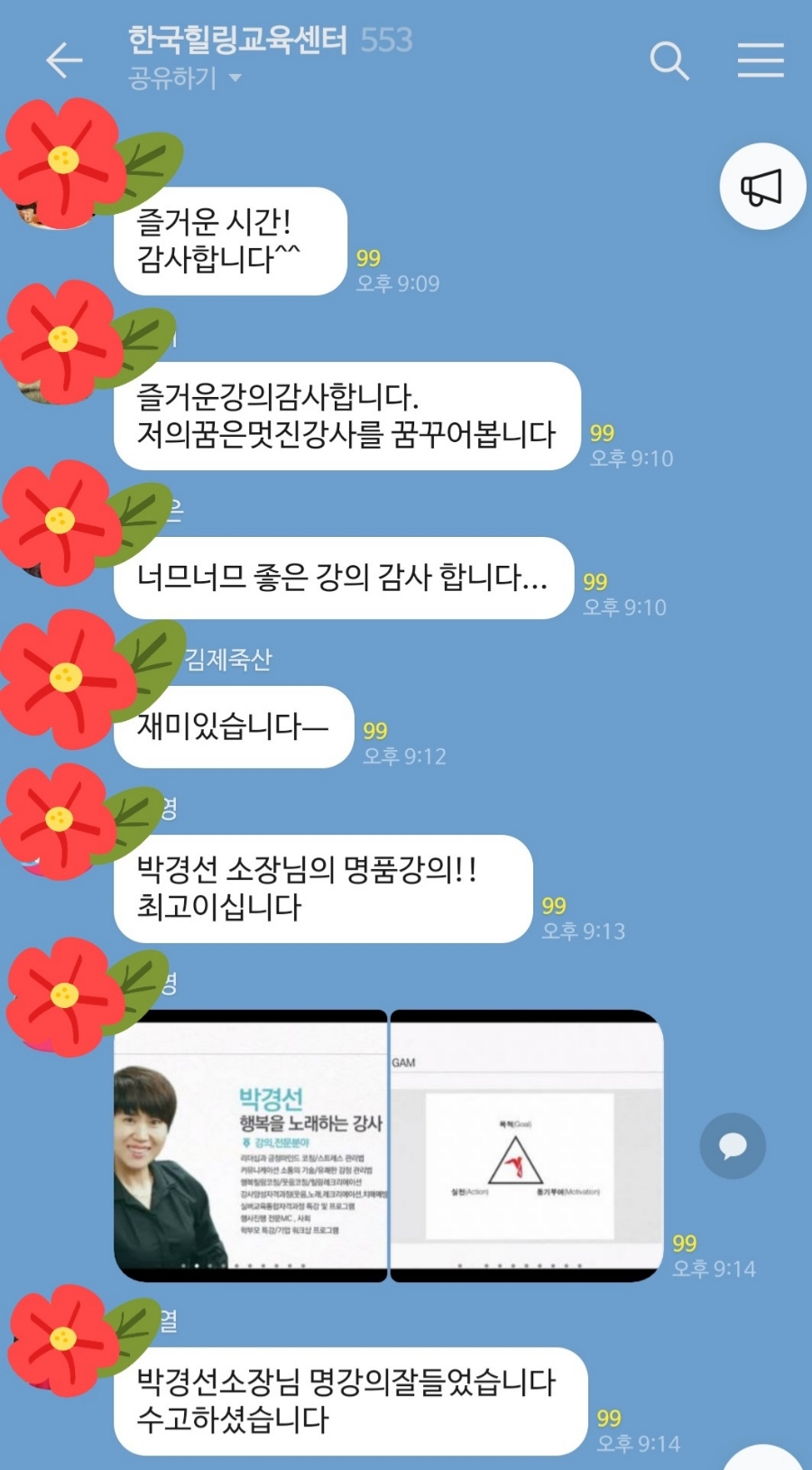Open the GAM triangle diagram image

[527, 1146]
